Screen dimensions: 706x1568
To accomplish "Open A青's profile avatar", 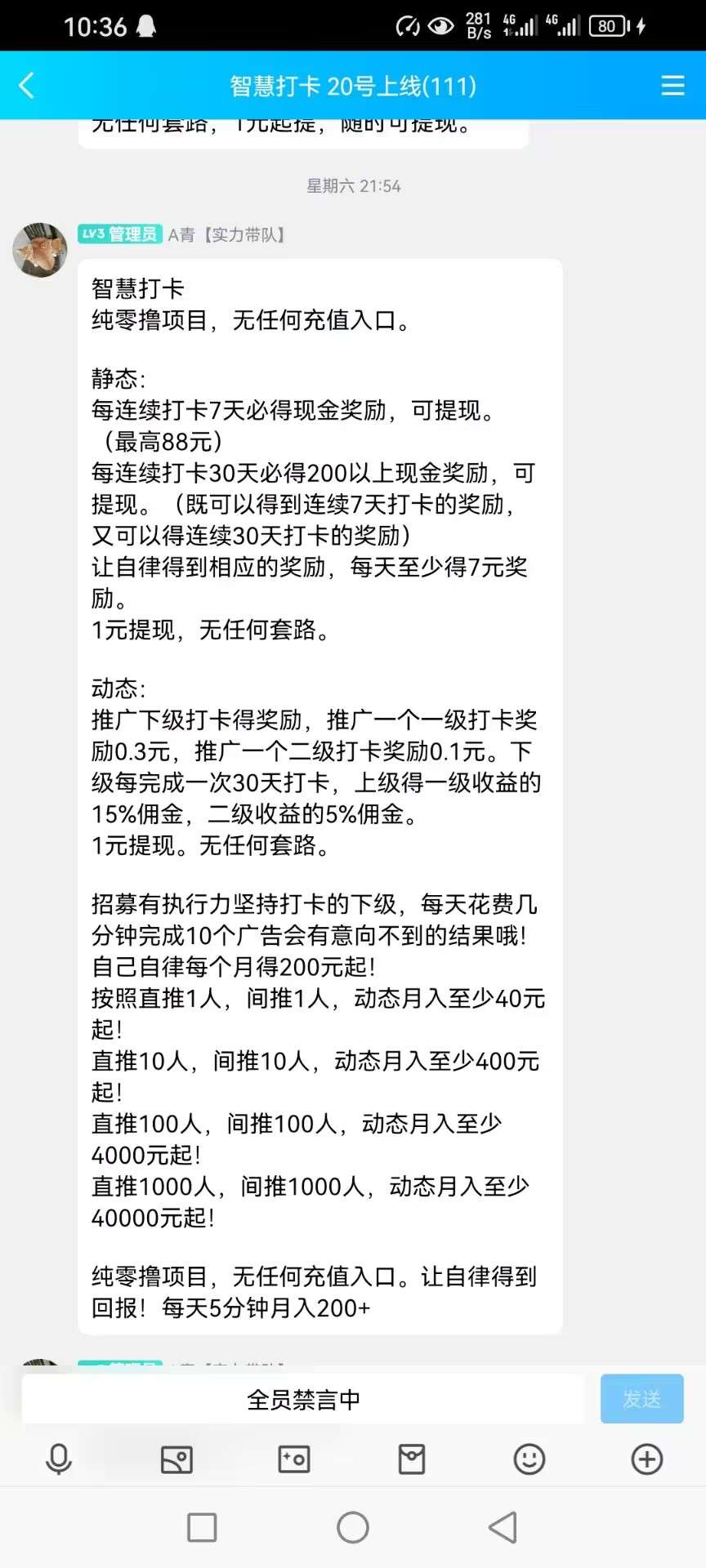I will point(40,250).
